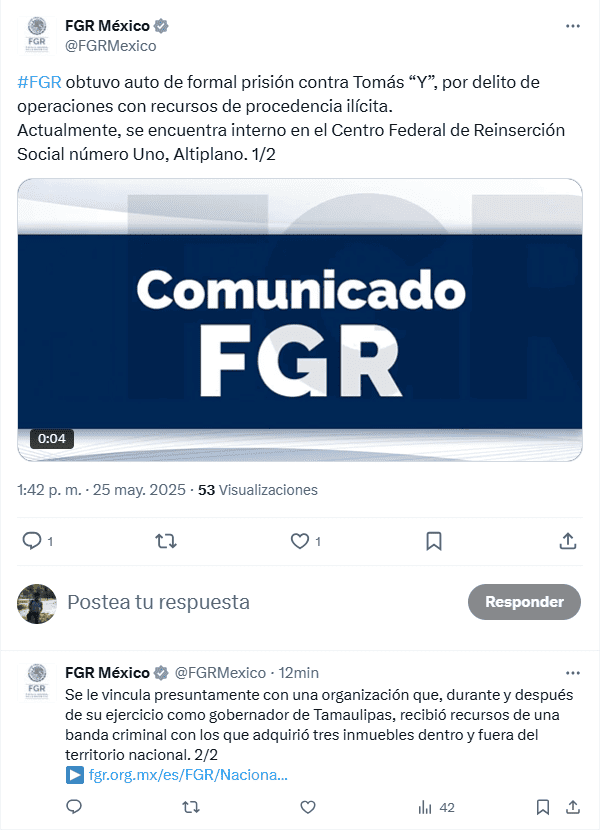This screenshot has height=830, width=600.
Task: Open the overflow menu on the main post
Action: point(573,26)
